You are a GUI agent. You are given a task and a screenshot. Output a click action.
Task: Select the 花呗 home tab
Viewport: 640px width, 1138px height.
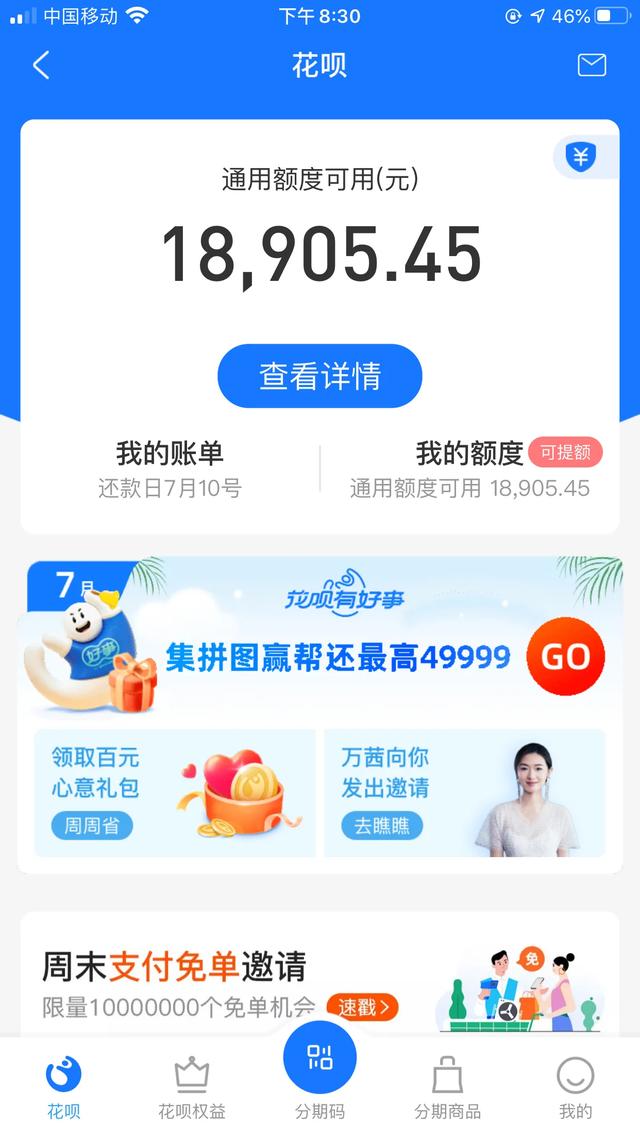pyautogui.click(x=64, y=1088)
